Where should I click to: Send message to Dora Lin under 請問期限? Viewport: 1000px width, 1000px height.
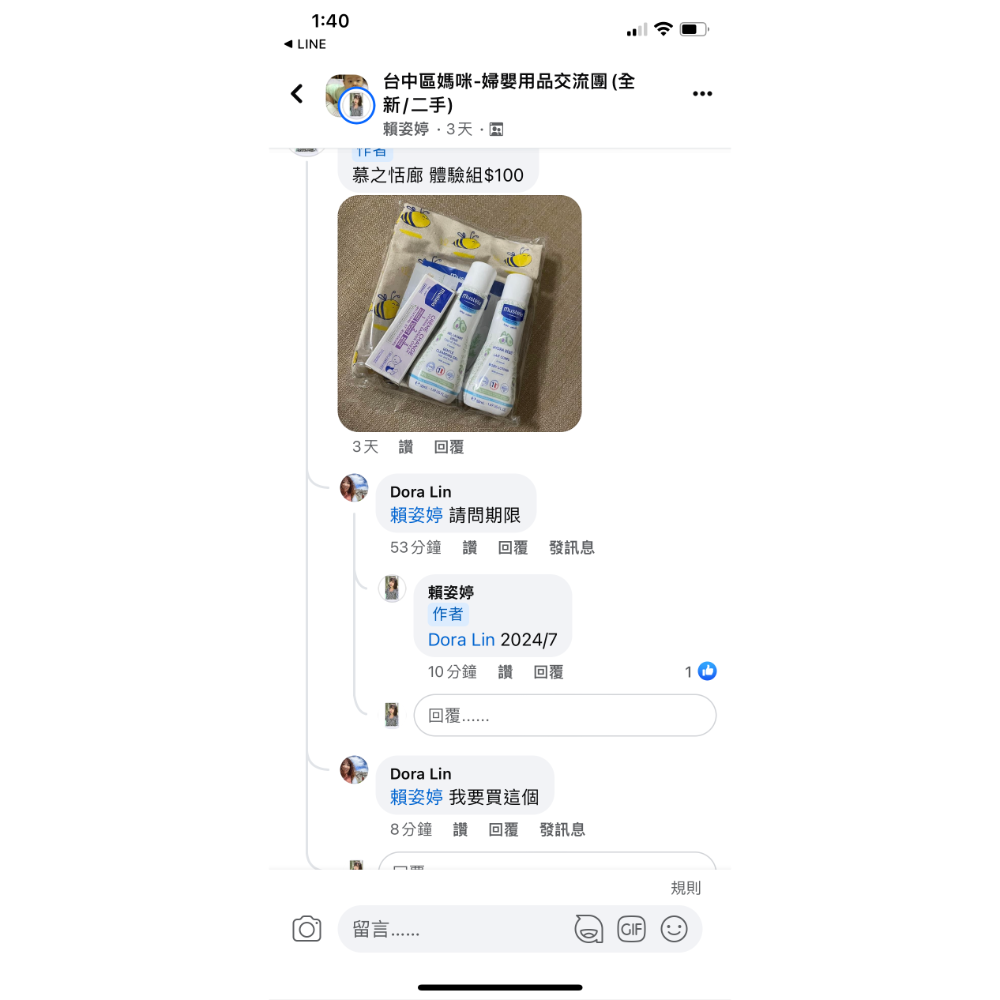[572, 547]
